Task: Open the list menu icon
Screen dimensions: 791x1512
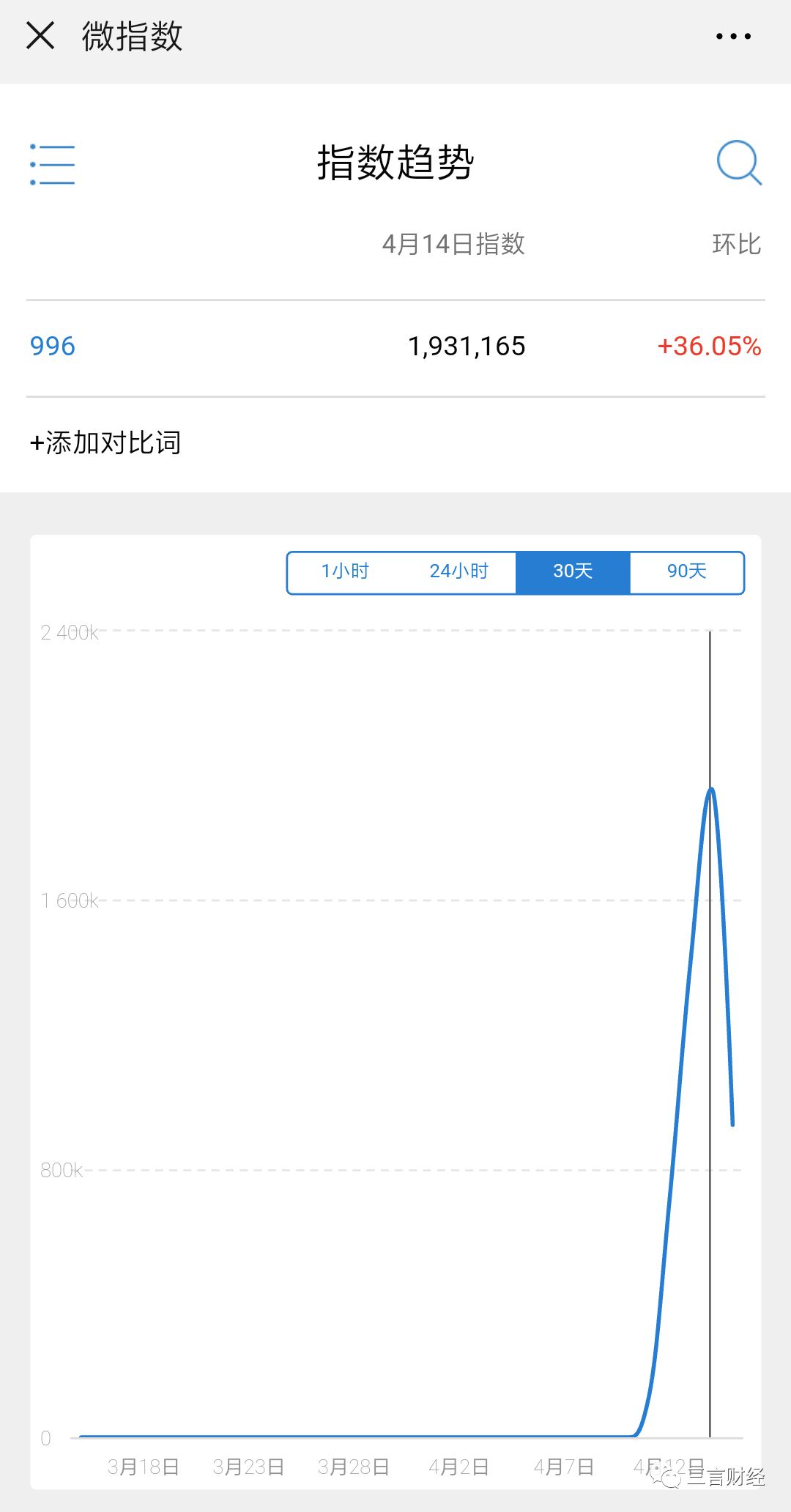Action: click(x=52, y=163)
